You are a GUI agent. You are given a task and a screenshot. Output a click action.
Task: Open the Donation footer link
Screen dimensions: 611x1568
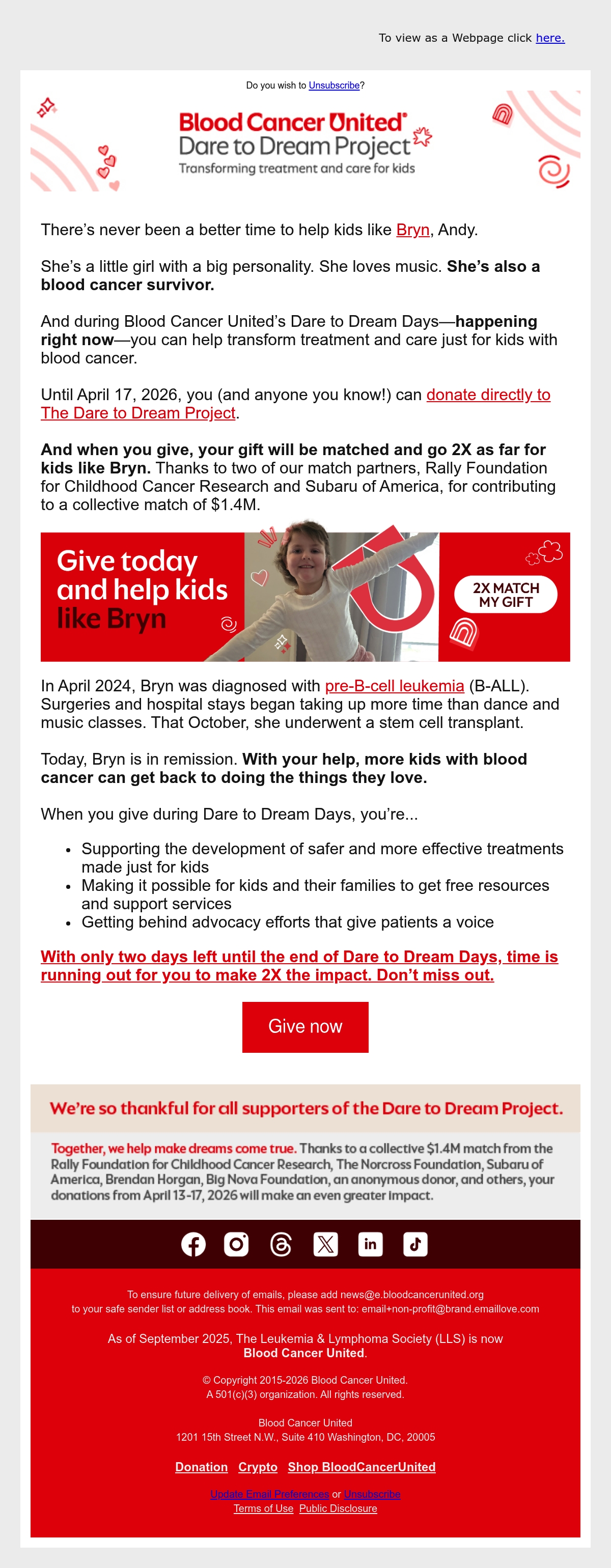pyautogui.click(x=202, y=1467)
